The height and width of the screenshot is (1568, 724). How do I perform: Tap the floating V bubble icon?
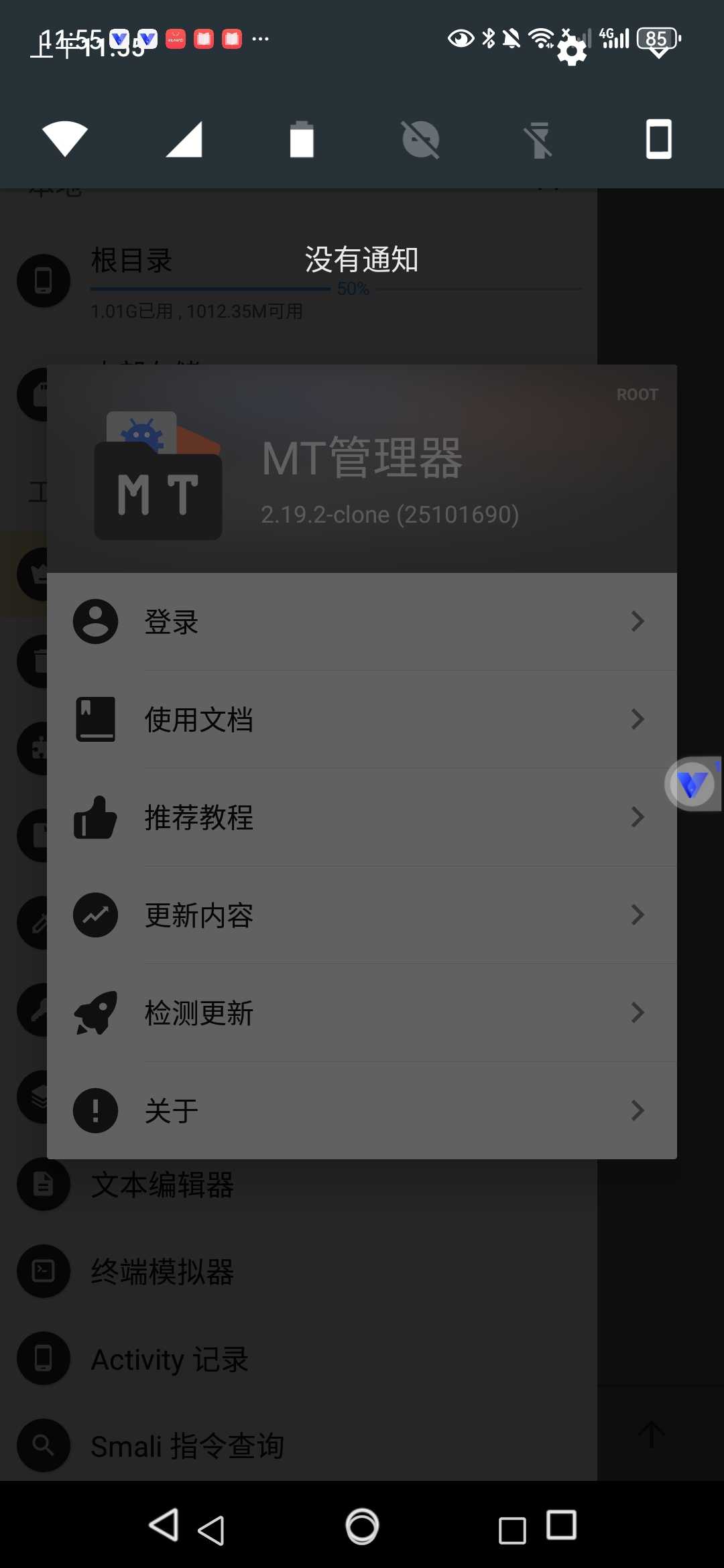[692, 784]
